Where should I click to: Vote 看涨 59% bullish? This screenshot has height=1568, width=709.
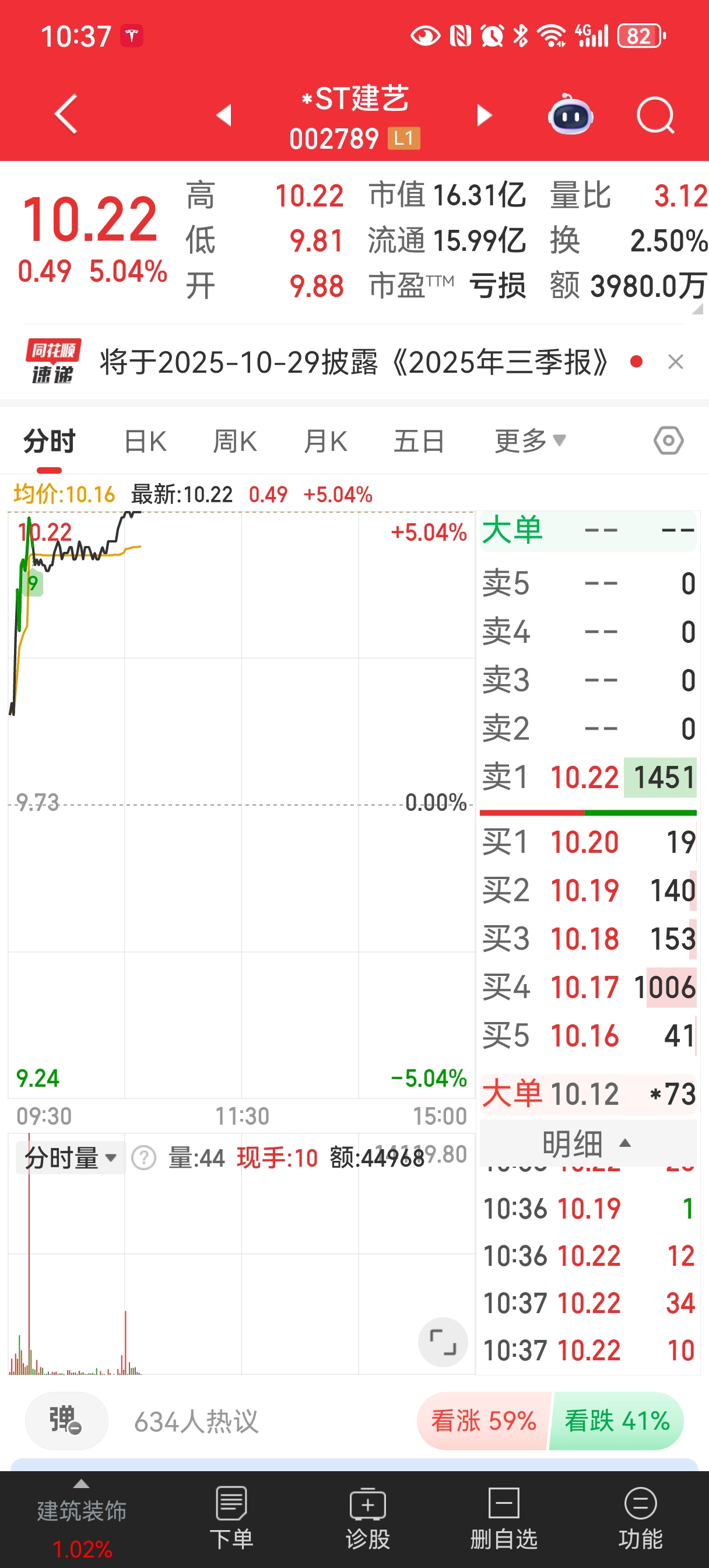[483, 1422]
